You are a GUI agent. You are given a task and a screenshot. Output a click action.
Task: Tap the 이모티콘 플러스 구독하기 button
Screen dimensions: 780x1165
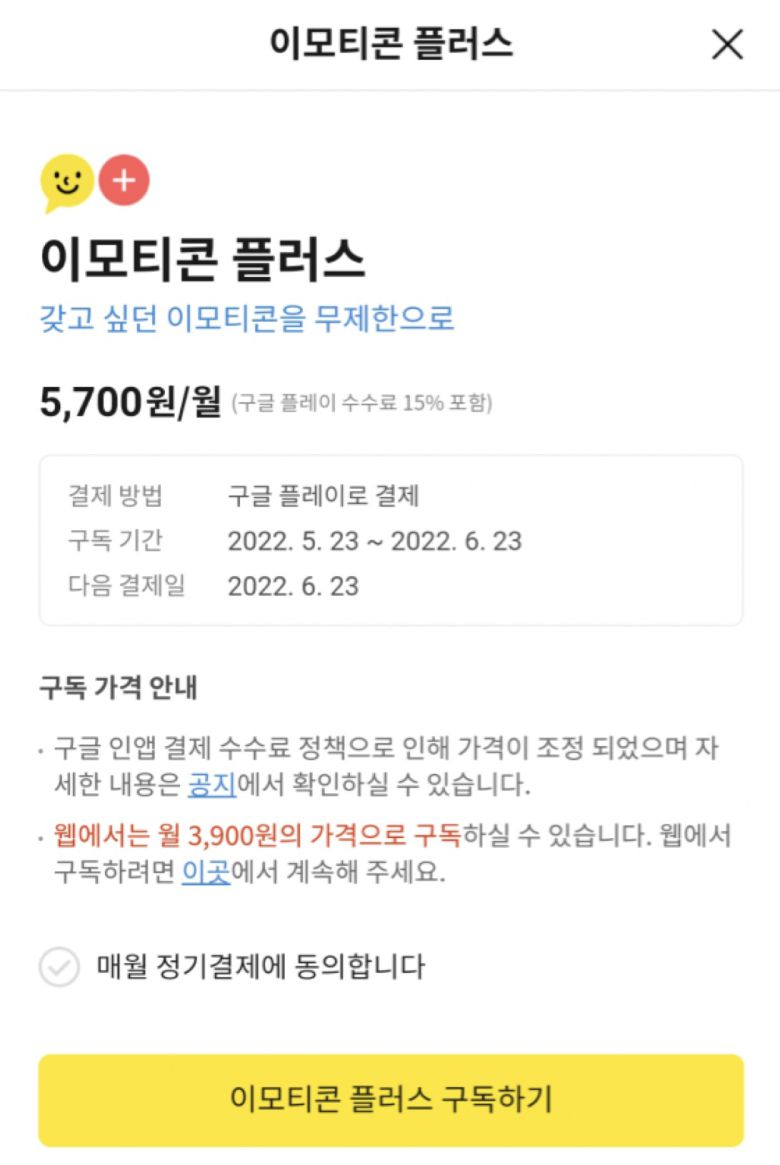[x=391, y=1099]
